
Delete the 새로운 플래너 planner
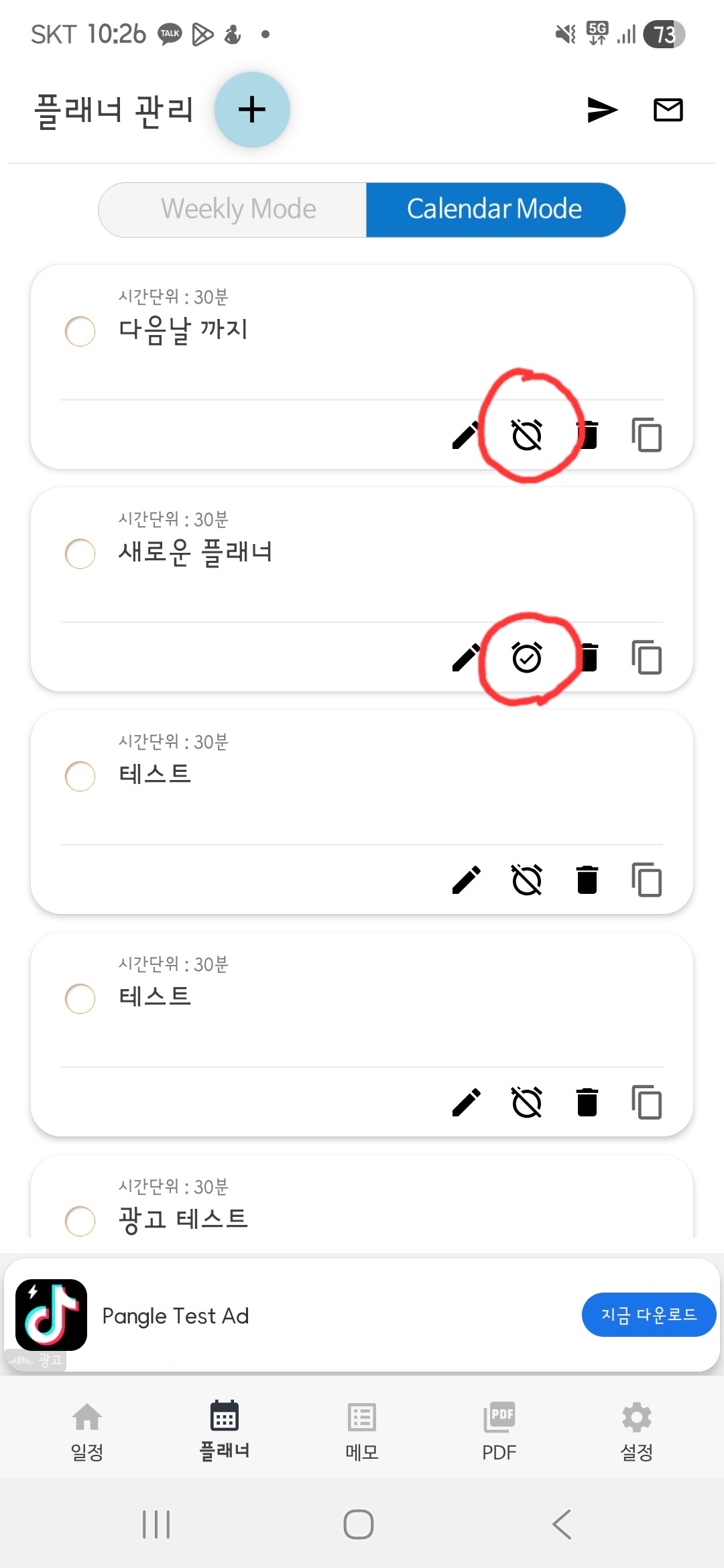click(x=588, y=658)
